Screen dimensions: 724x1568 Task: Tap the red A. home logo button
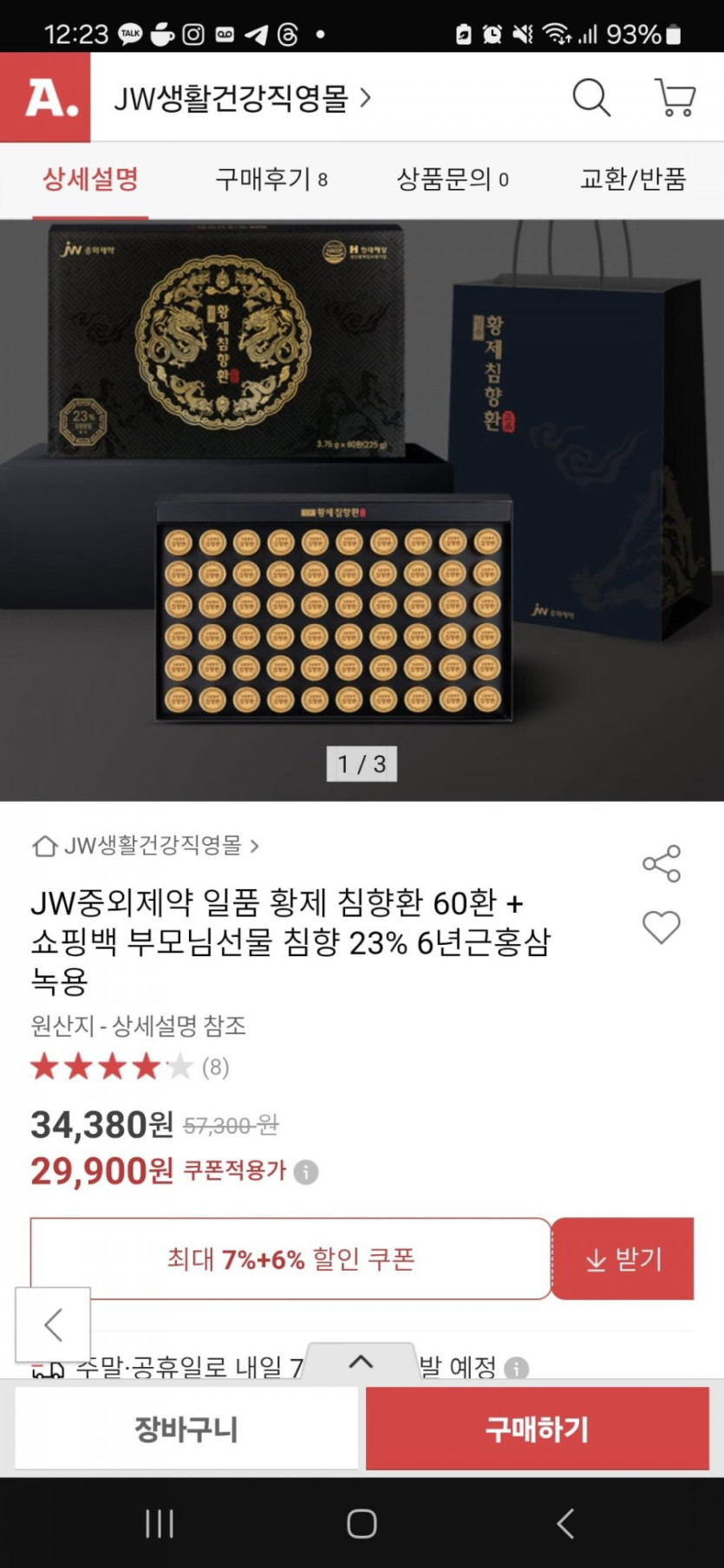pos(45,97)
